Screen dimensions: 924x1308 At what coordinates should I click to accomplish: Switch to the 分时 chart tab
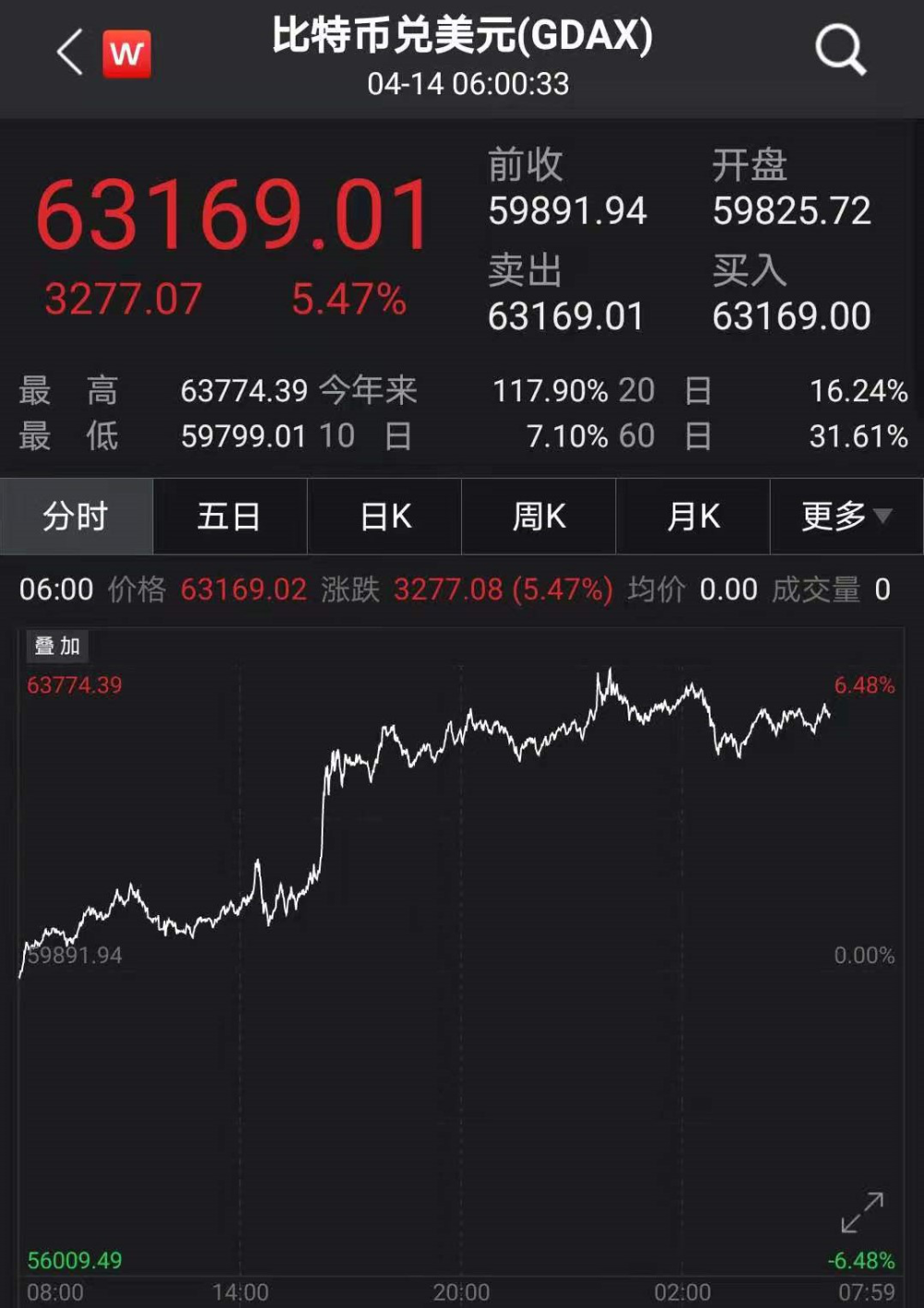76,516
